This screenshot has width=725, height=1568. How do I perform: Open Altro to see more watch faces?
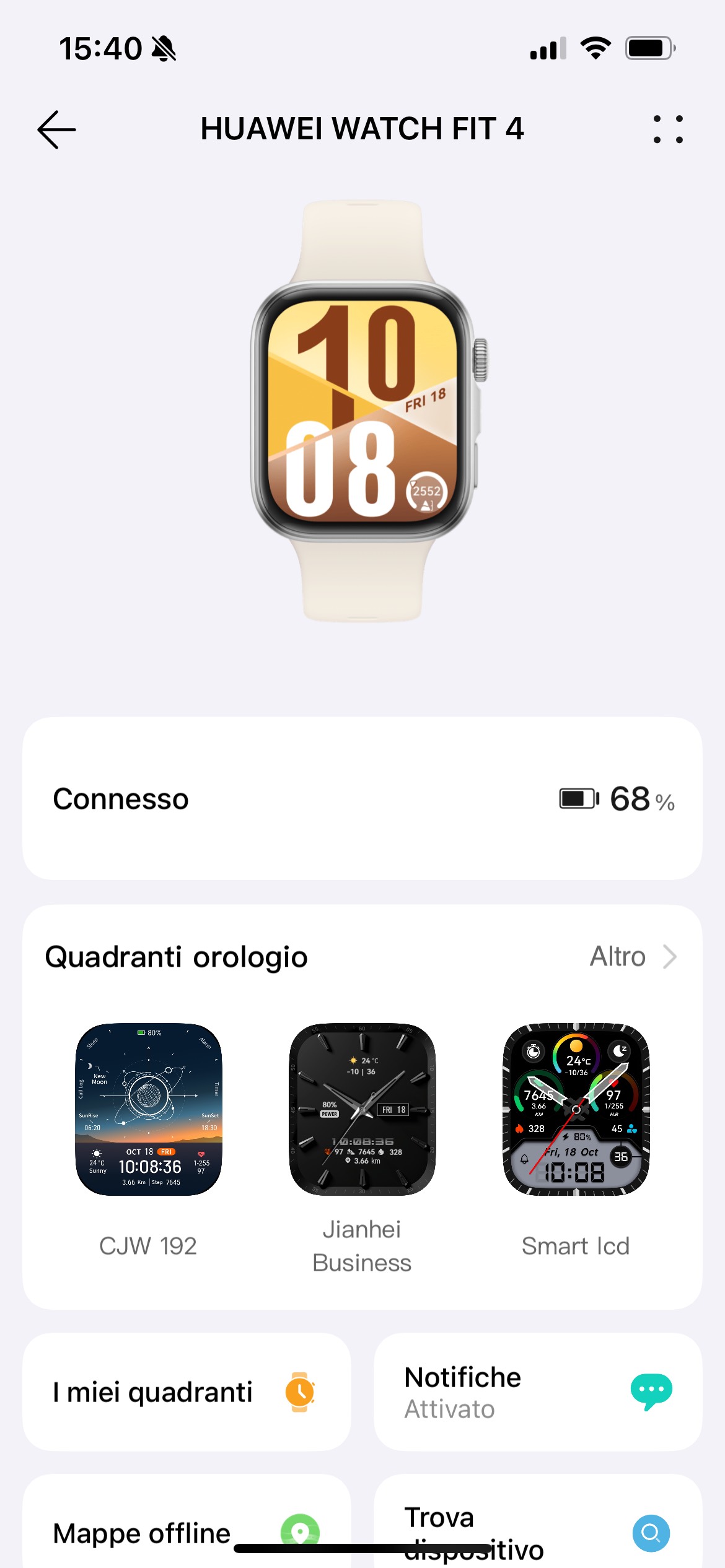[632, 957]
